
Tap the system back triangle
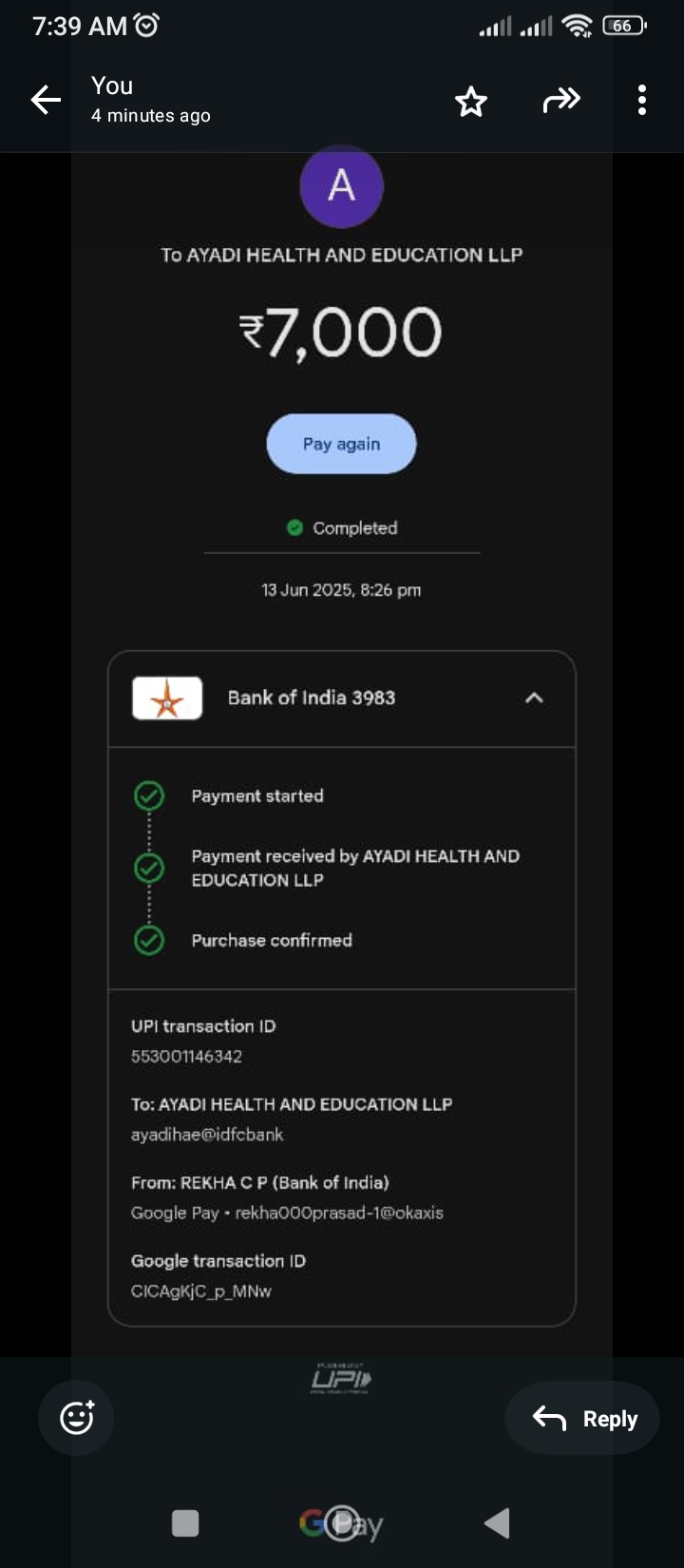(x=497, y=1523)
